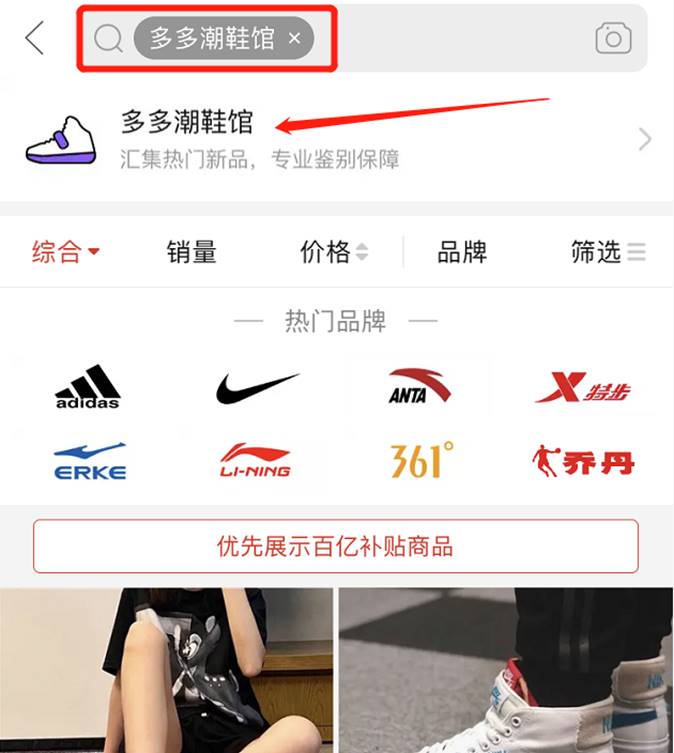Open the white high-top sneaker product
This screenshot has width=674, height=753.
505,670
